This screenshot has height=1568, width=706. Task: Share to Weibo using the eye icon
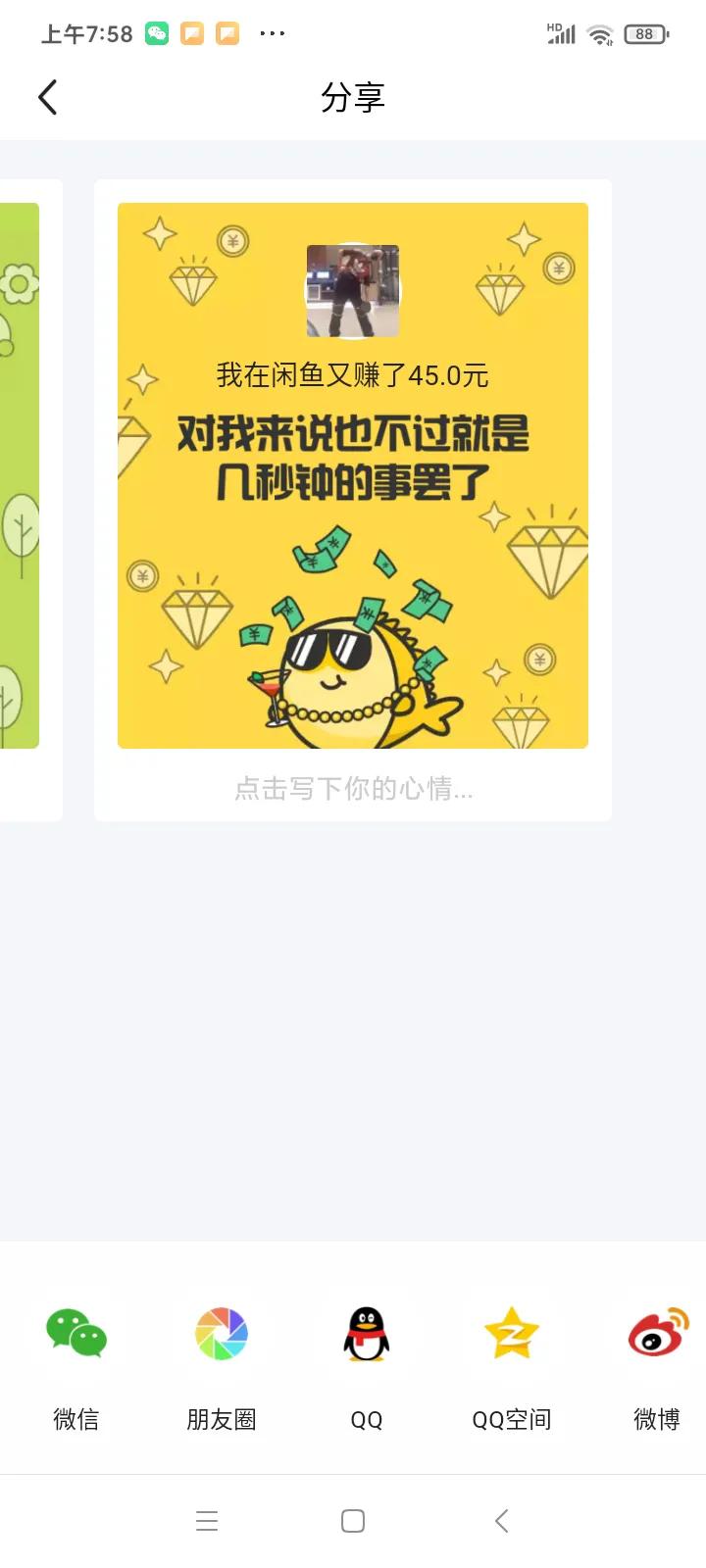pos(655,1335)
